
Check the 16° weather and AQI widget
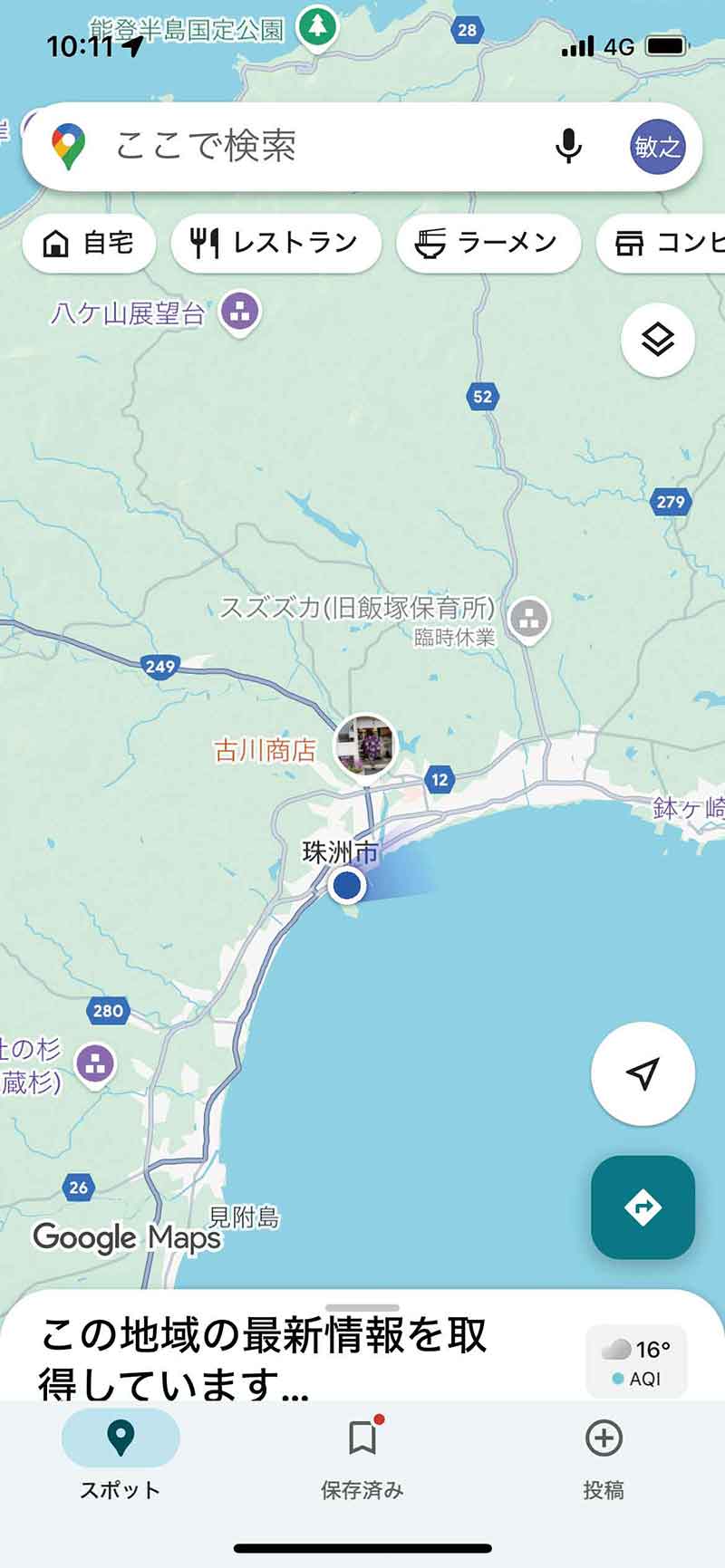[636, 1361]
